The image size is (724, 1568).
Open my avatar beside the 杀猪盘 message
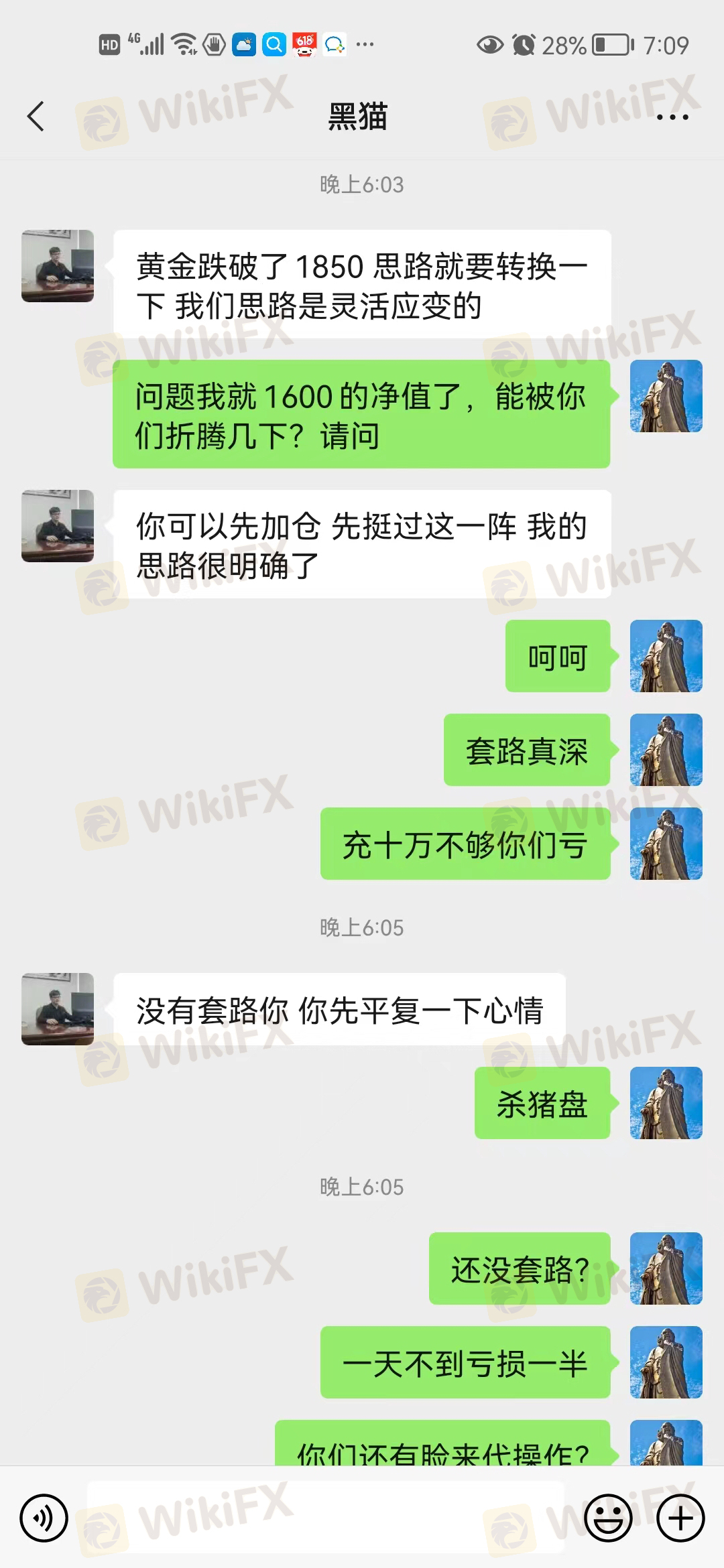click(x=666, y=1103)
